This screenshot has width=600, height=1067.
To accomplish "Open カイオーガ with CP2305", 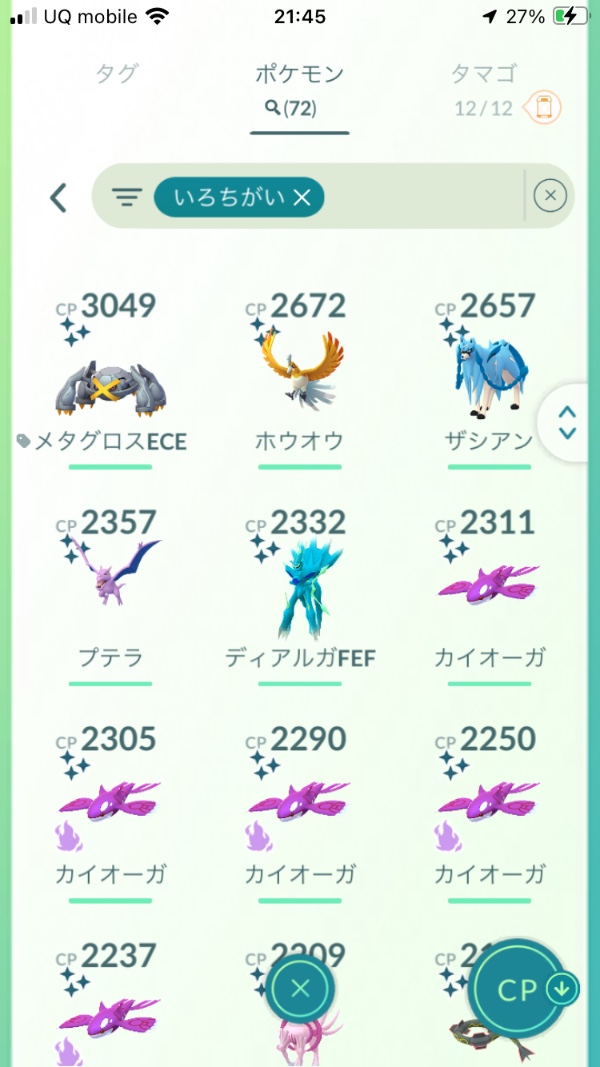I will pyautogui.click(x=110, y=815).
